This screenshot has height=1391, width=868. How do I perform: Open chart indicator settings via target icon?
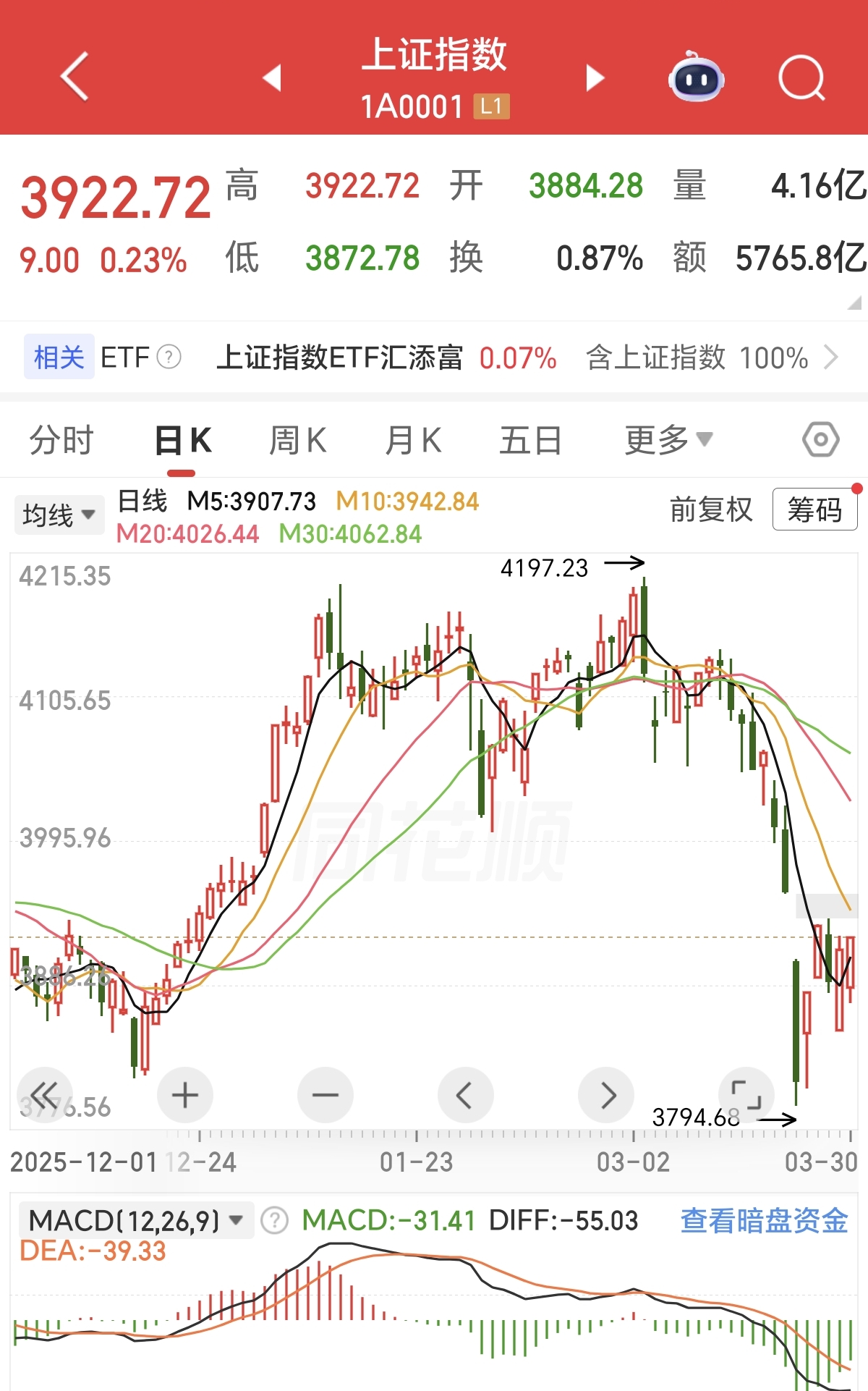pyautogui.click(x=820, y=438)
